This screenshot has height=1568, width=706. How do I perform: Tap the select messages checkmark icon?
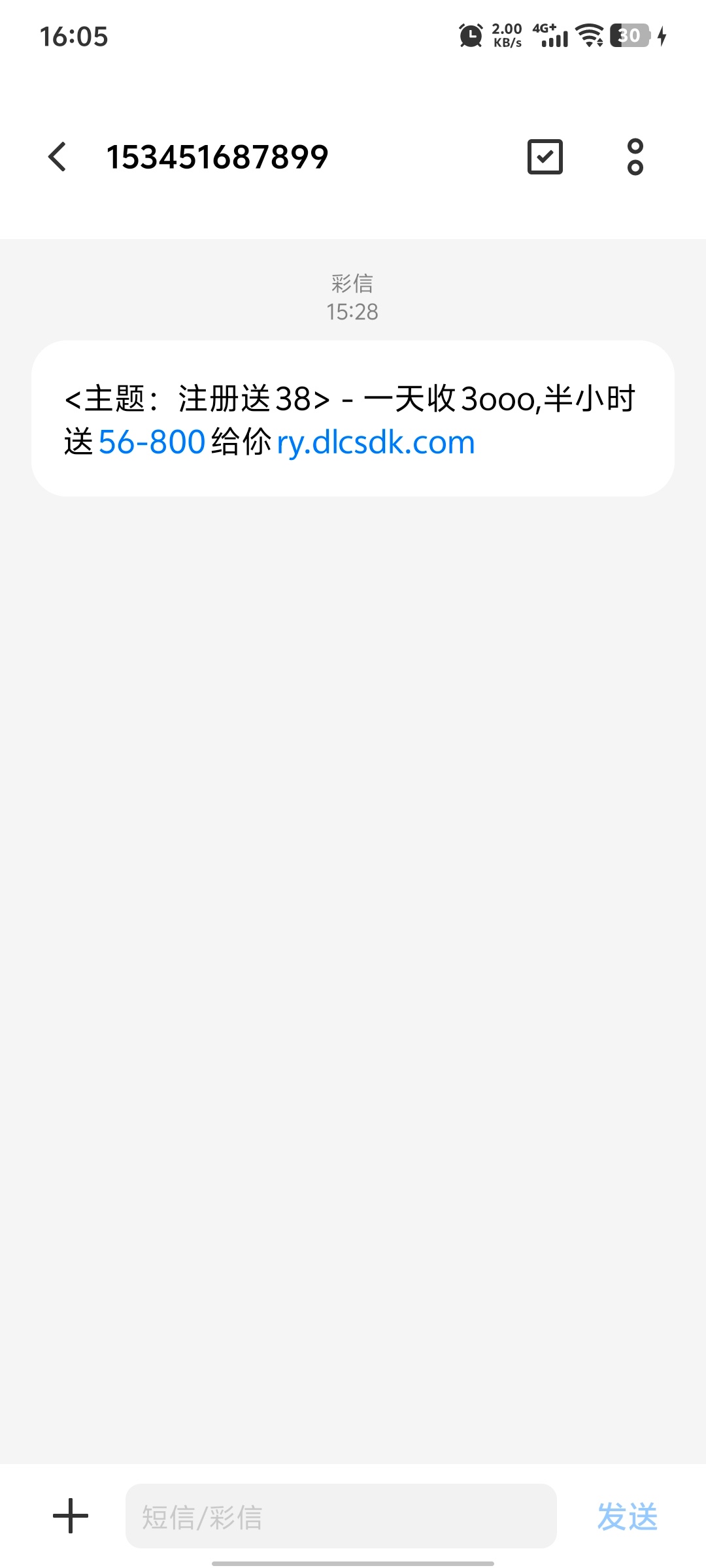coord(545,157)
